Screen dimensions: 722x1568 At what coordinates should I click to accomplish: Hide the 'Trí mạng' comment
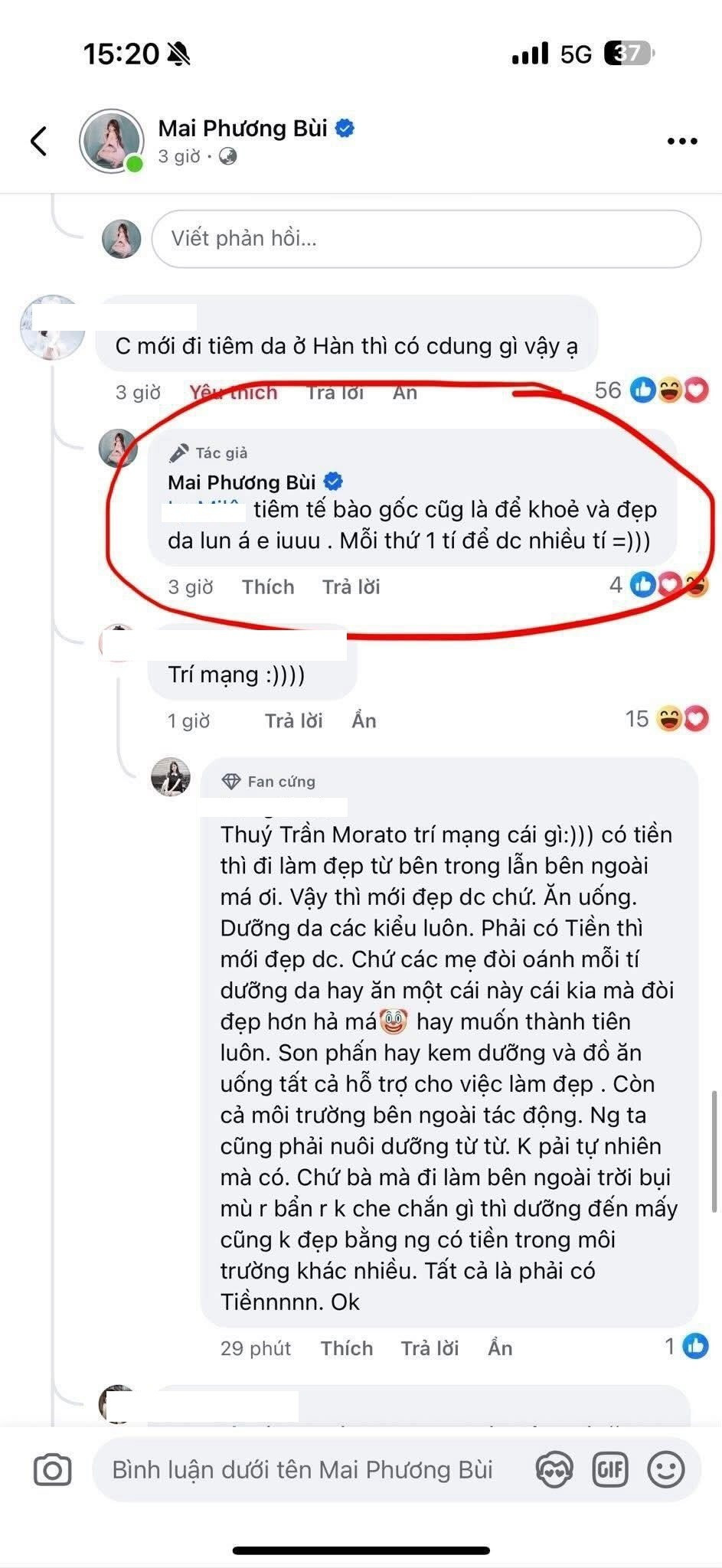click(x=364, y=720)
